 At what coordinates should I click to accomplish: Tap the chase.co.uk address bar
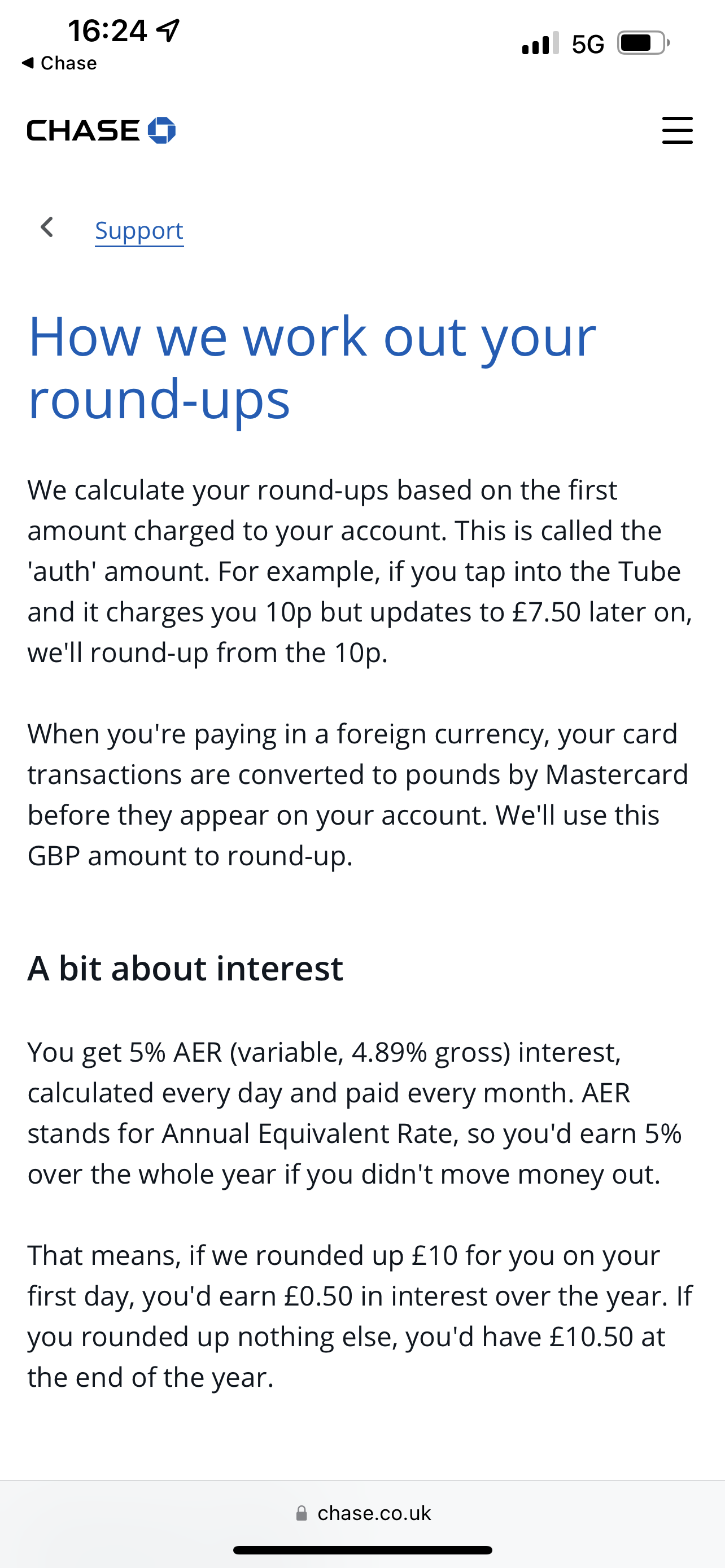pyautogui.click(x=363, y=1513)
